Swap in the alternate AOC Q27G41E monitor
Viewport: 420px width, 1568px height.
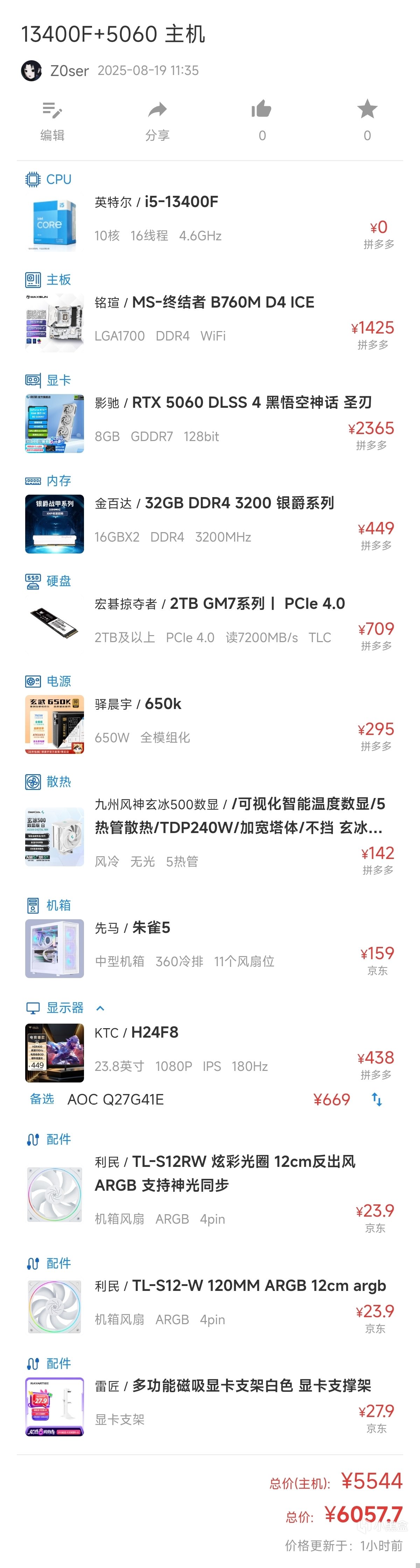(x=377, y=1099)
